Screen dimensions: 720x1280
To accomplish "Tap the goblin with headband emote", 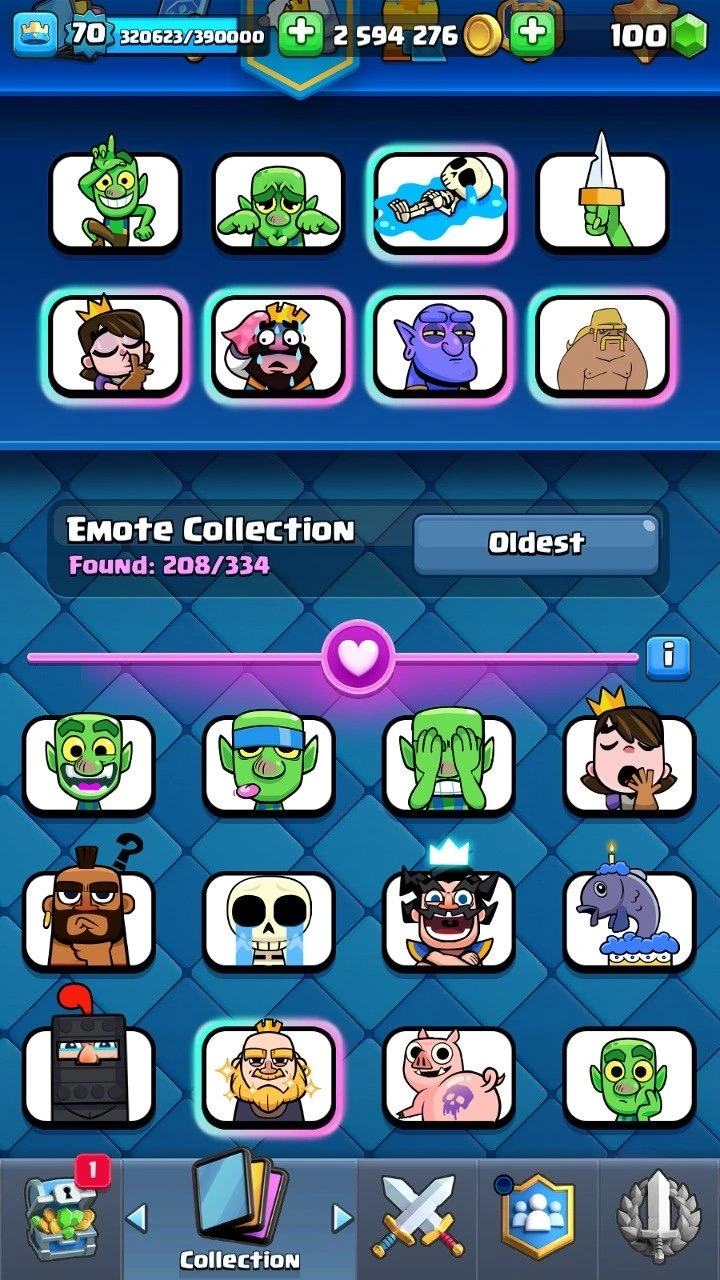I will (268, 763).
